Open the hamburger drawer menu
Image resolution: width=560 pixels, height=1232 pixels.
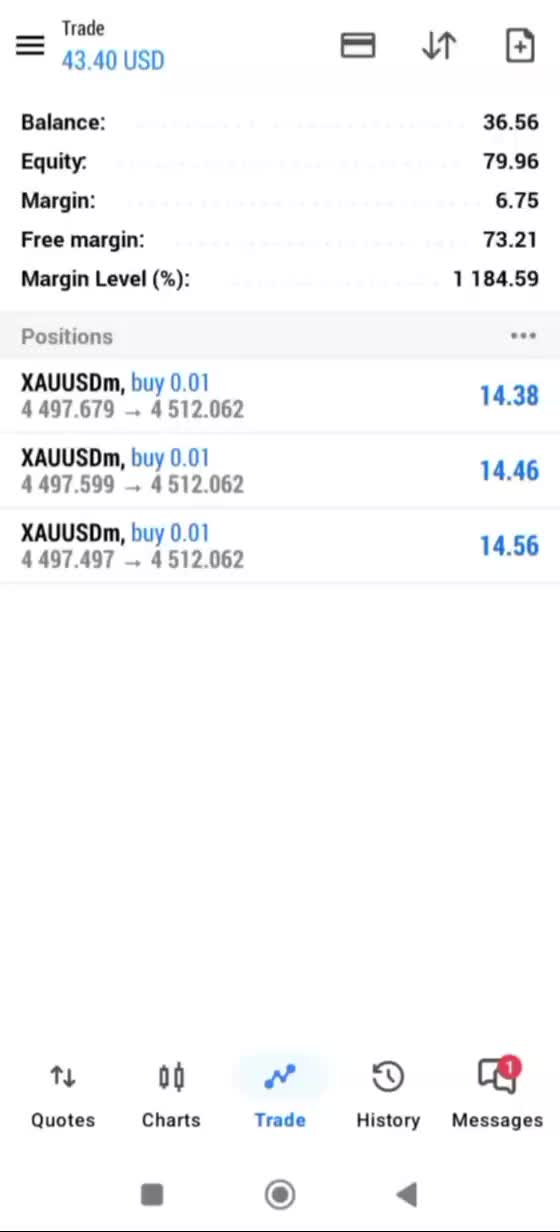pos(30,45)
